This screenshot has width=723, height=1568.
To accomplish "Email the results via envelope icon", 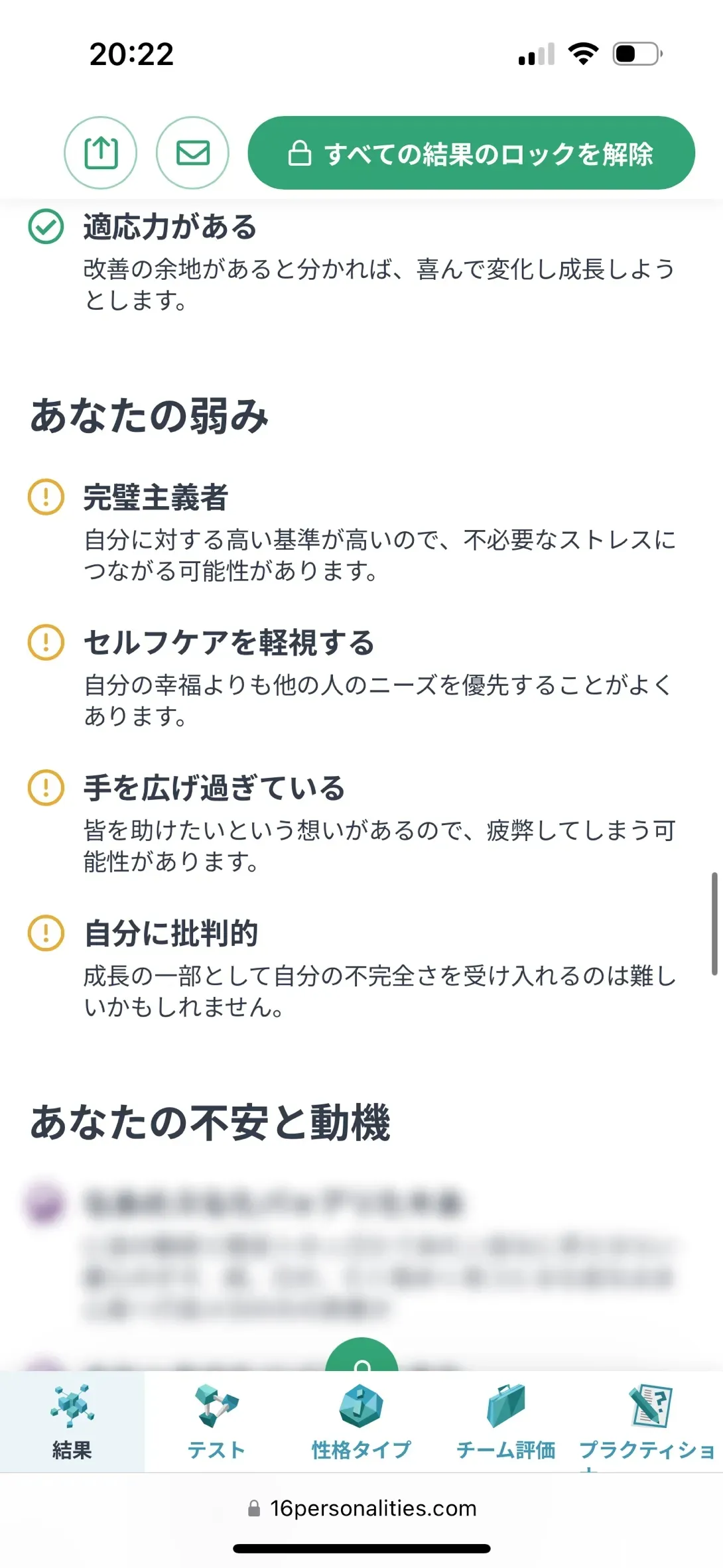I will click(192, 153).
